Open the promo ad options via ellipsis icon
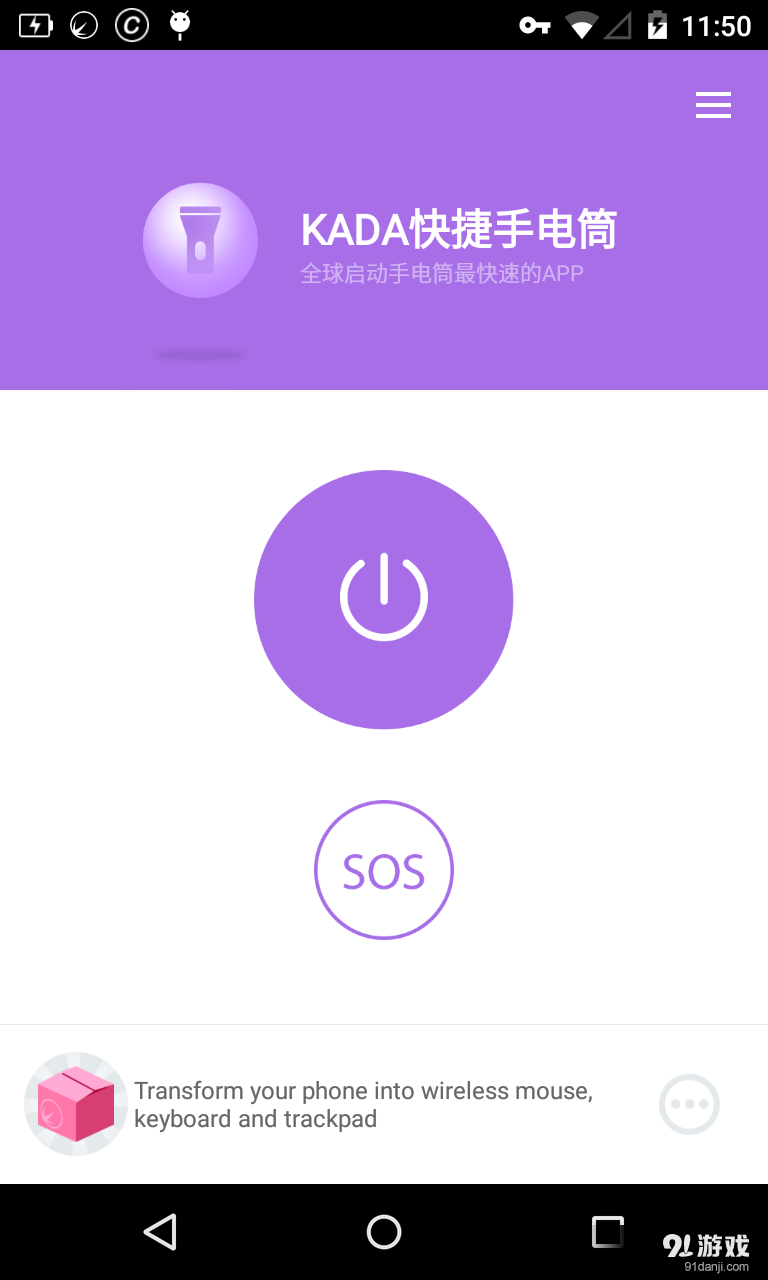The height and width of the screenshot is (1280, 768). coord(689,1104)
